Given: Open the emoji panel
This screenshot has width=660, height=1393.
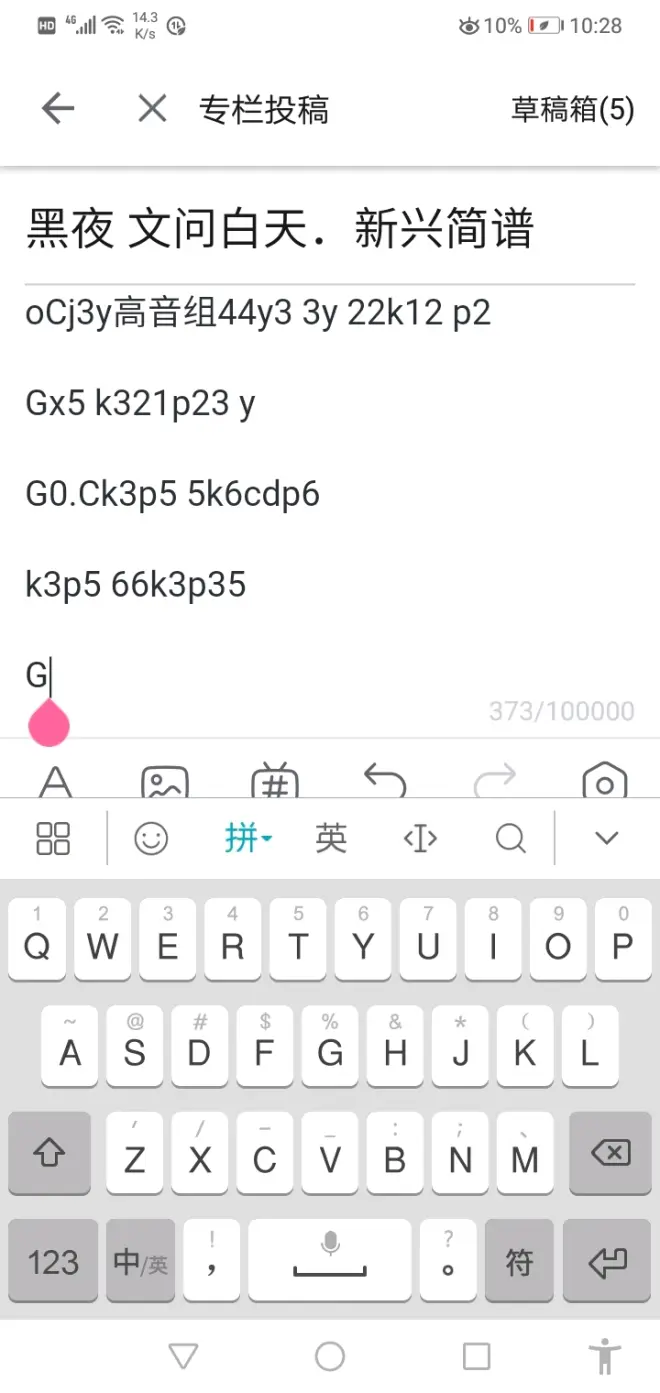Looking at the screenshot, I should coord(151,838).
